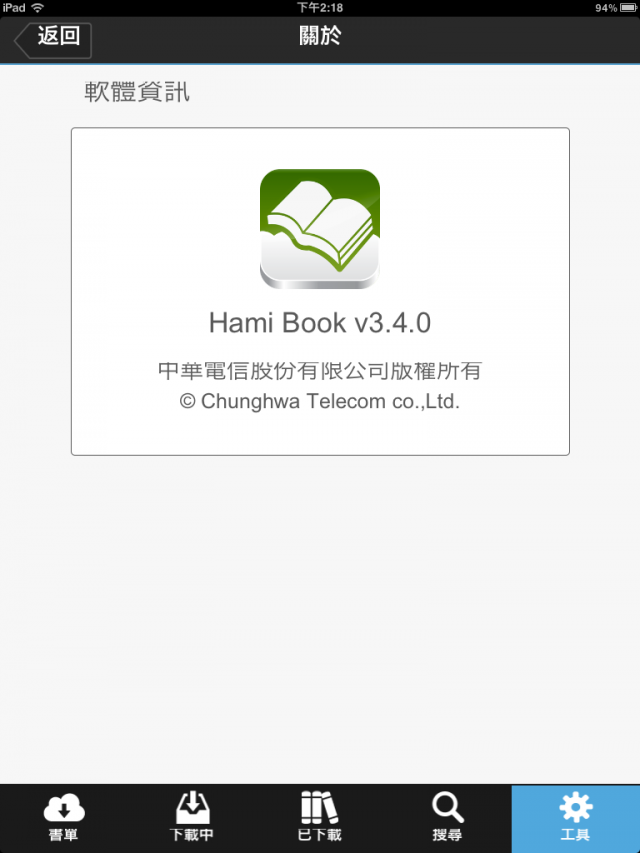This screenshot has height=854, width=640.
Task: Go back using the 返回 button
Action: [54, 39]
